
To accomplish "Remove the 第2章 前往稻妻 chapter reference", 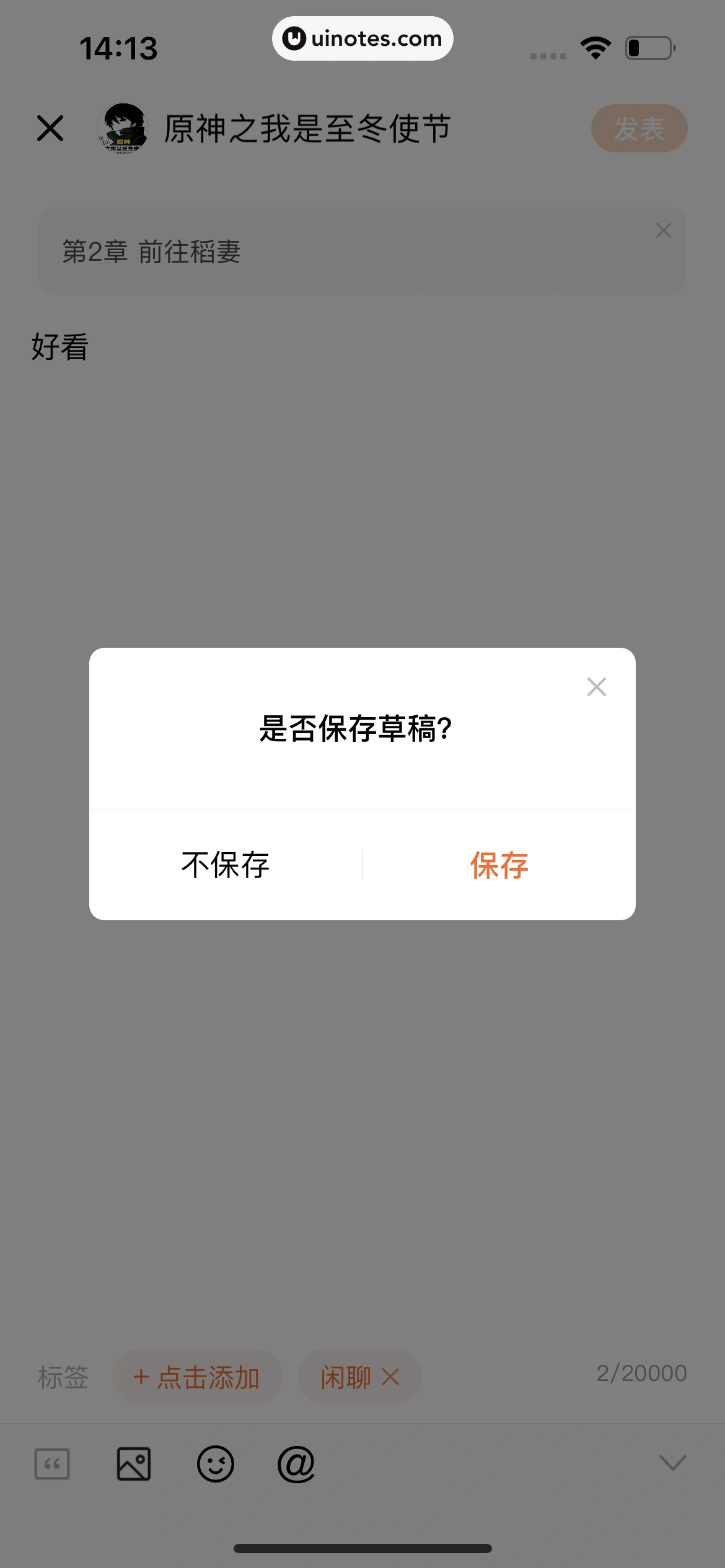I will pos(663,230).
